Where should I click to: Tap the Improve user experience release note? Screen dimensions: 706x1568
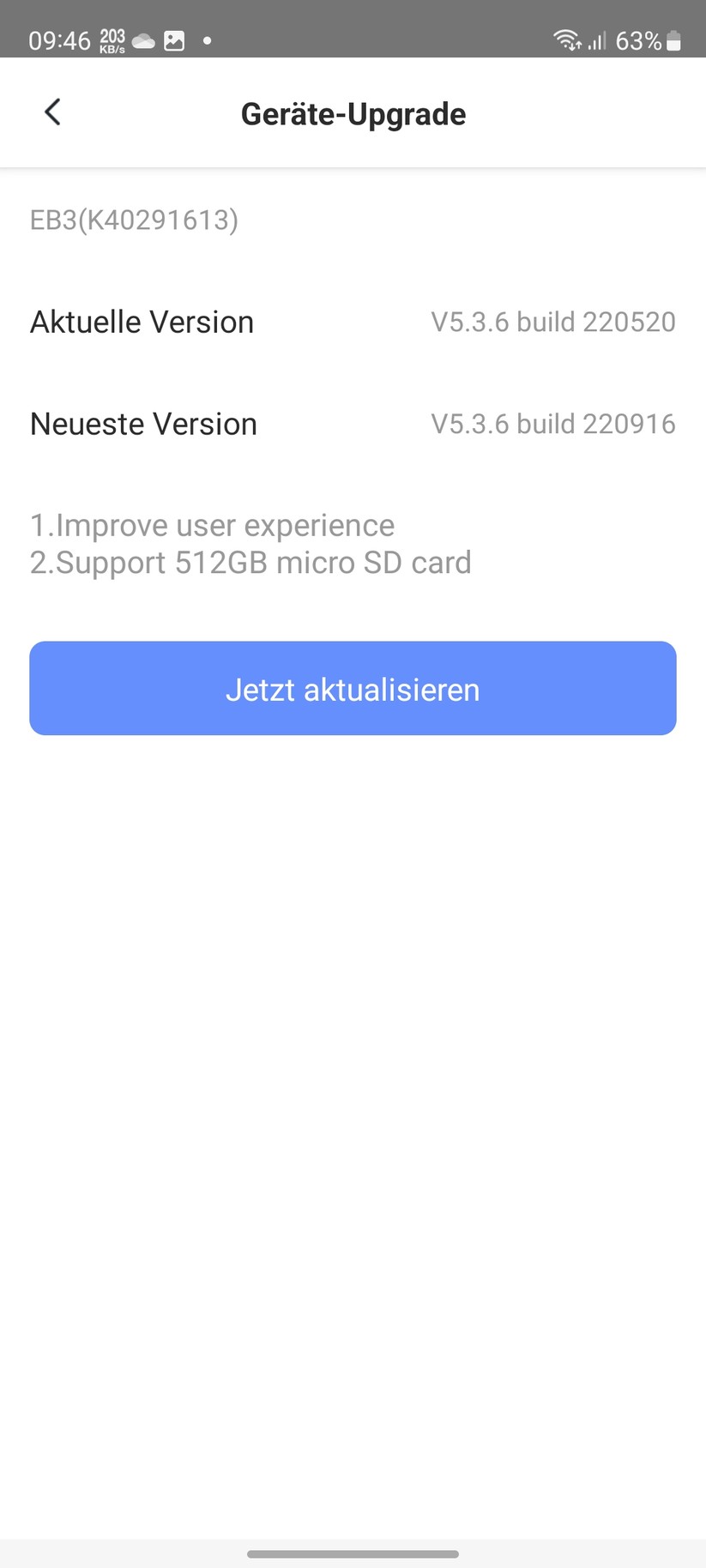(212, 525)
